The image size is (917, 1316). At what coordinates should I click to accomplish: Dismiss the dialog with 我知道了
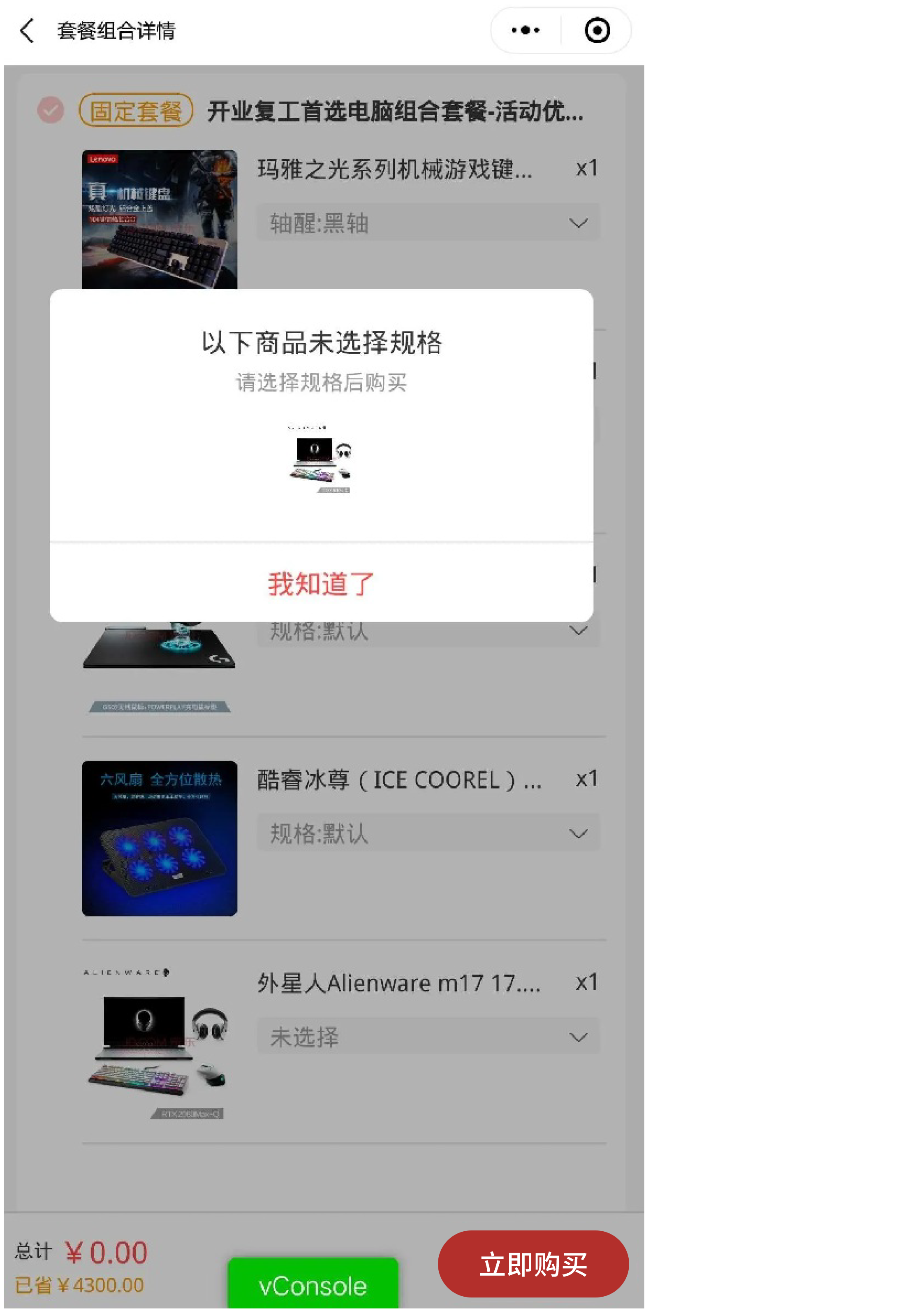click(x=321, y=583)
